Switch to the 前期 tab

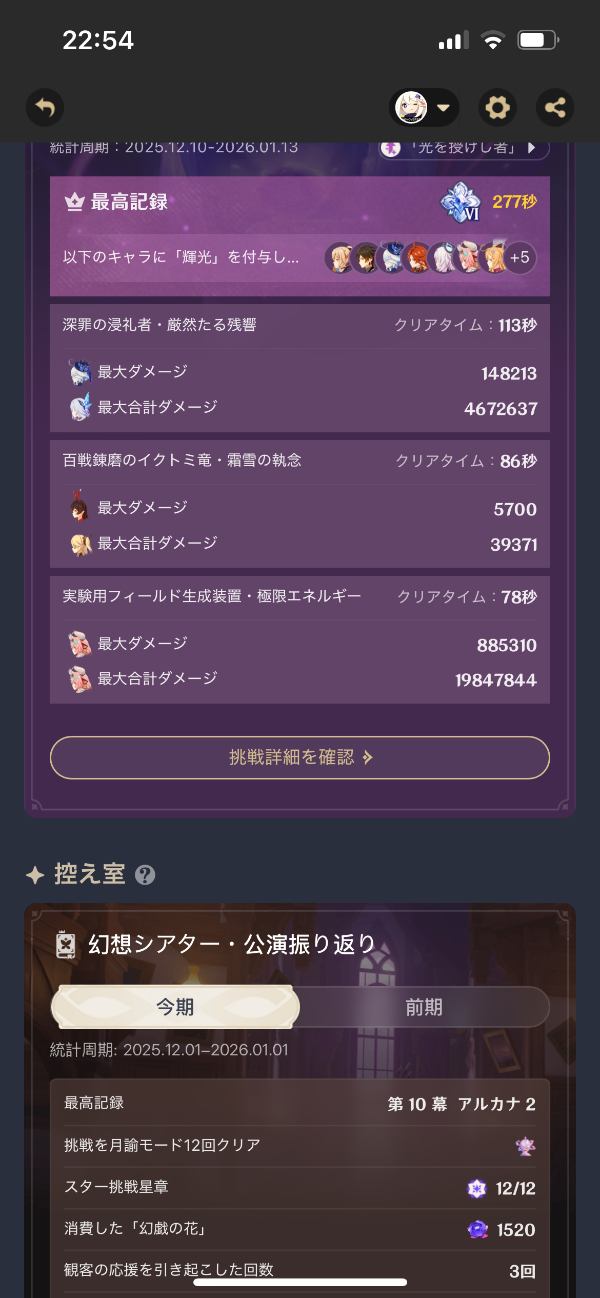pyautogui.click(x=424, y=1007)
